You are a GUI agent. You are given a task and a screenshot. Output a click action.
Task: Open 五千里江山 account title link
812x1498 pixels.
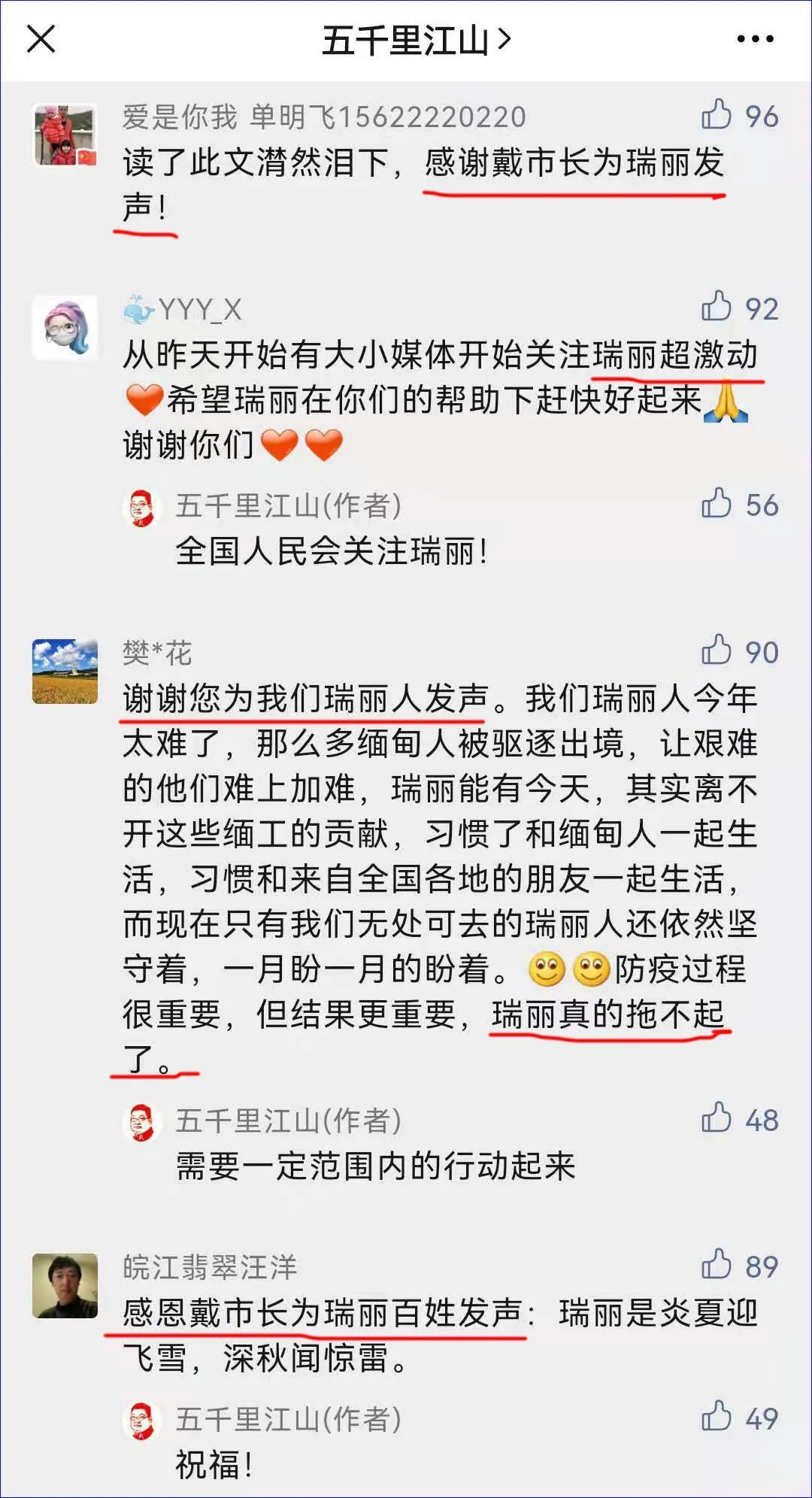click(416, 40)
